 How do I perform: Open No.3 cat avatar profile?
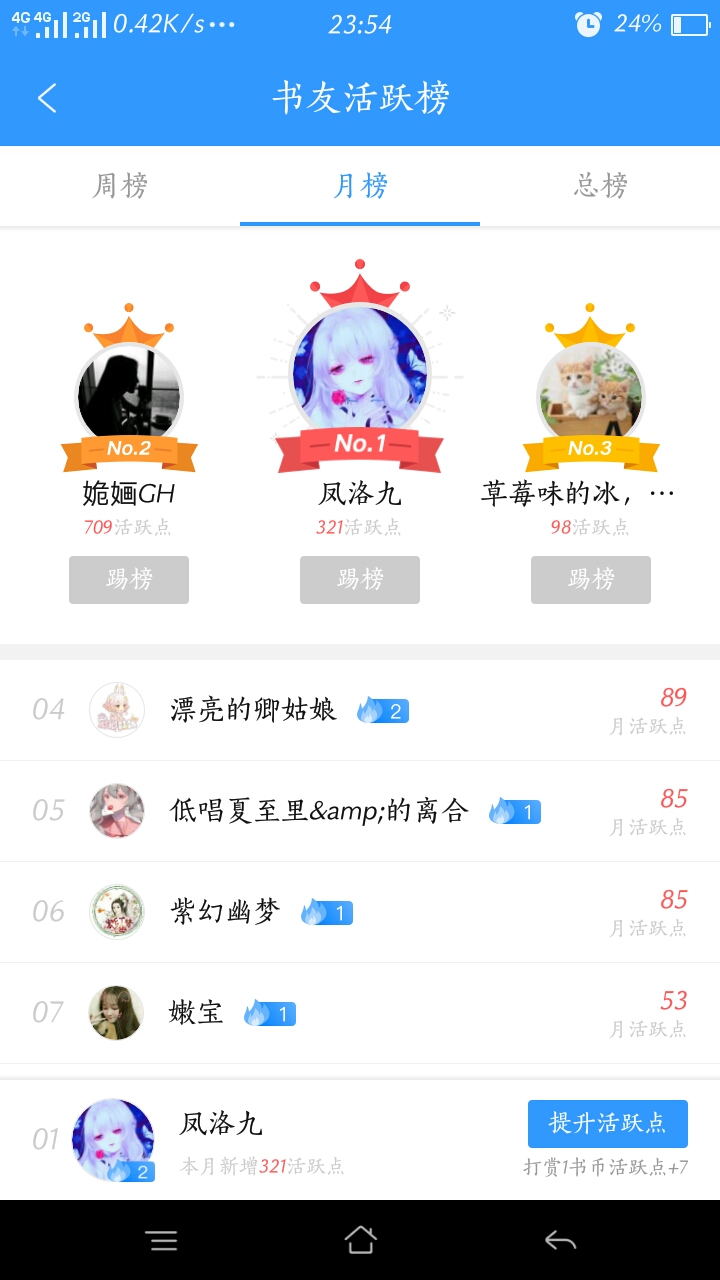tap(590, 395)
